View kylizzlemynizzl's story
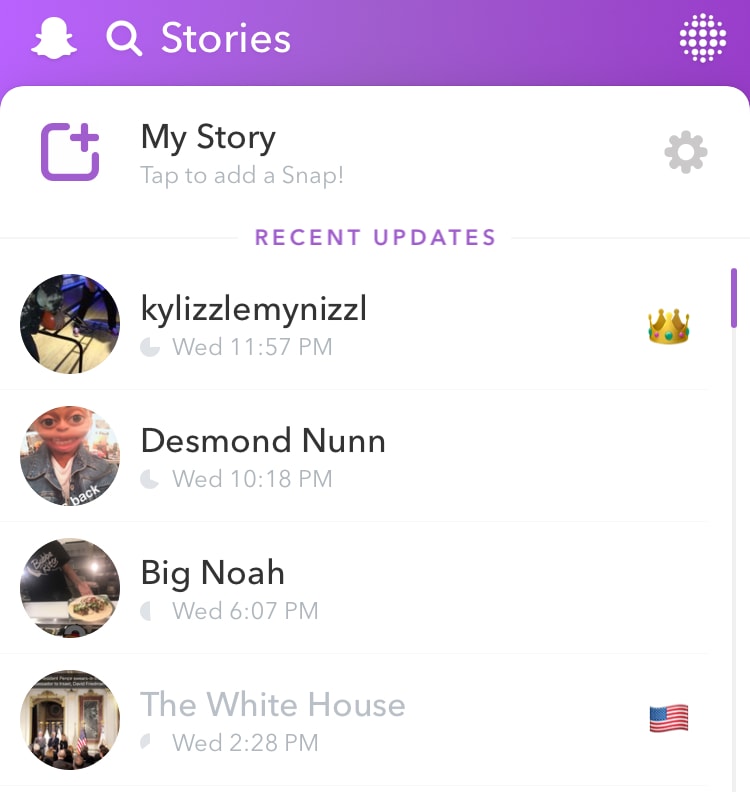The height and width of the screenshot is (792, 750). click(70, 324)
